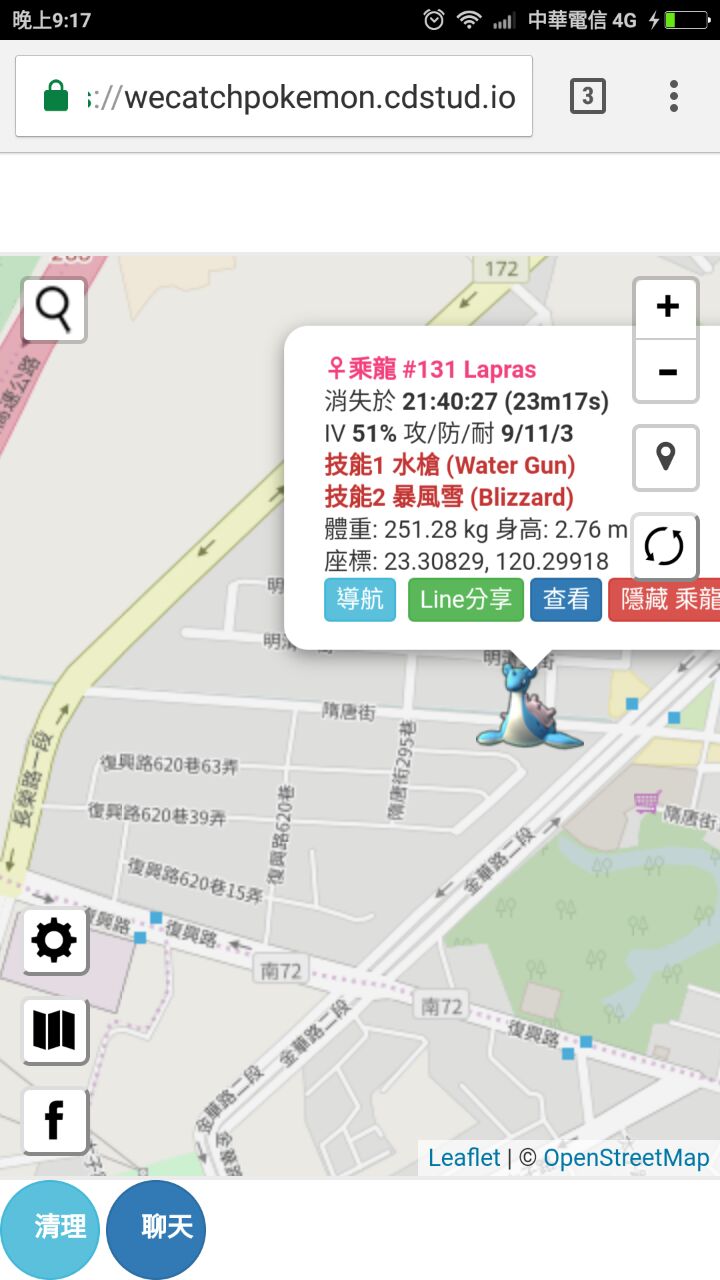Tap the 查看 view button
720x1280 pixels.
[x=566, y=599]
